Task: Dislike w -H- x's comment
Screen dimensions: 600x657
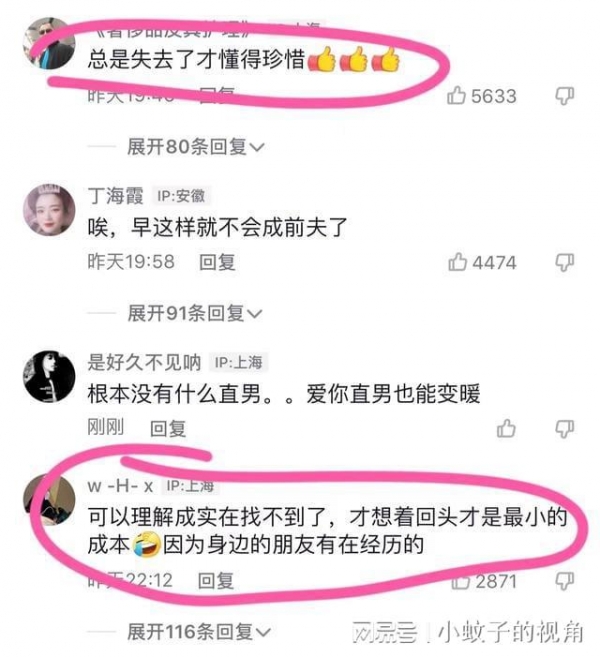Action: (x=565, y=580)
